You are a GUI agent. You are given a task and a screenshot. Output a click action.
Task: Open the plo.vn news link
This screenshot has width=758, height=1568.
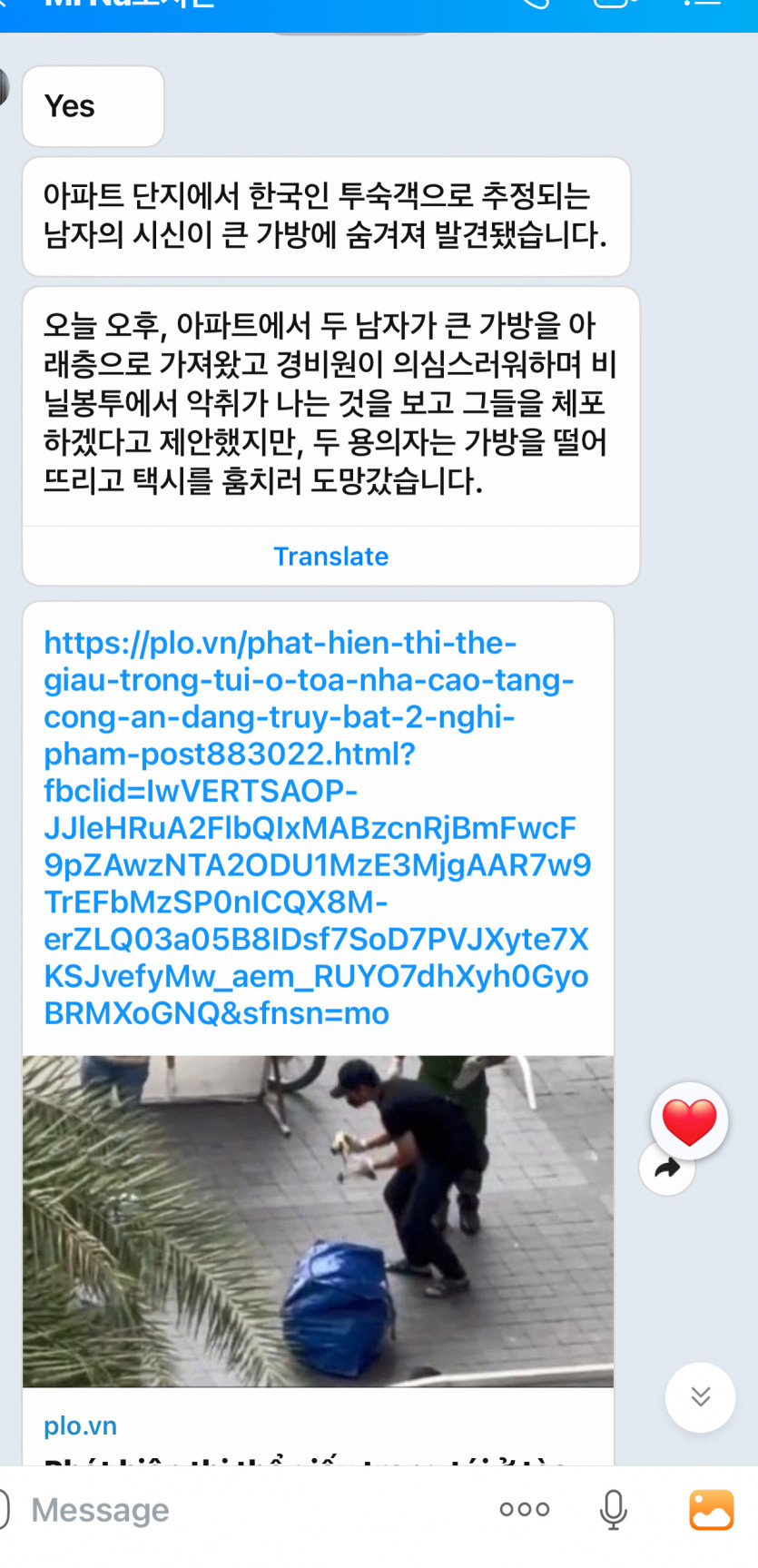click(316, 826)
